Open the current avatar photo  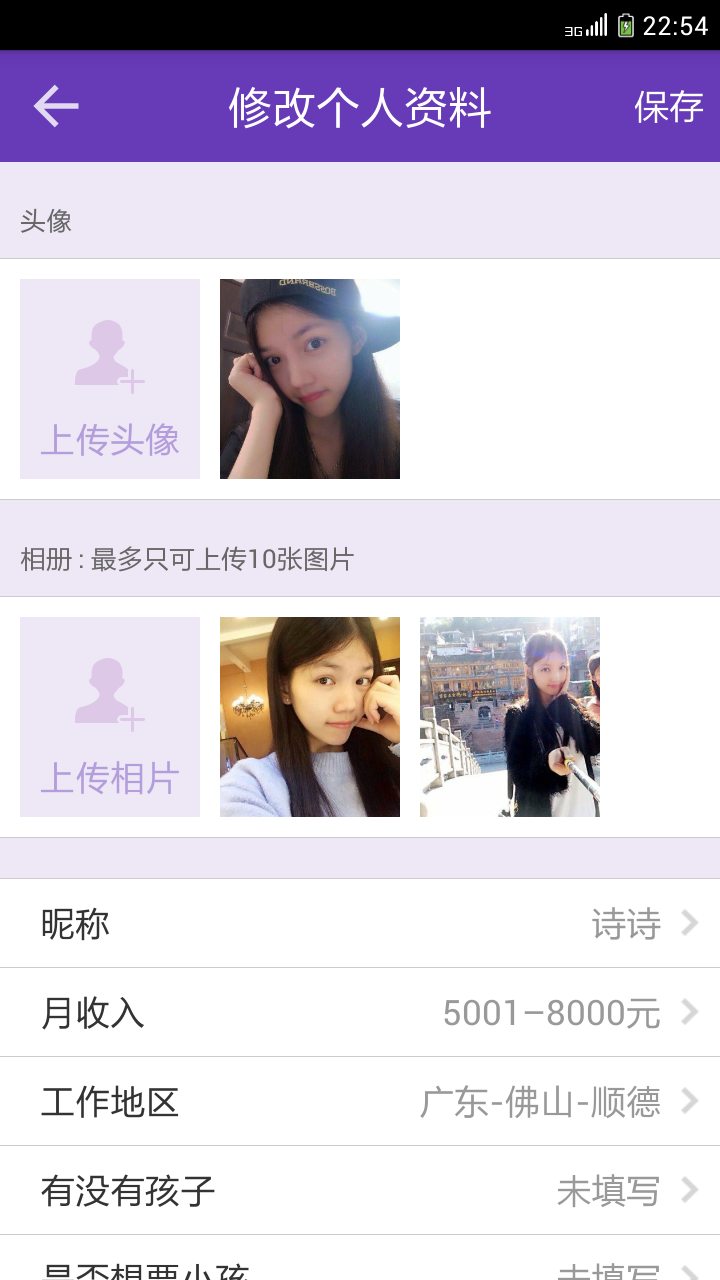(310, 379)
